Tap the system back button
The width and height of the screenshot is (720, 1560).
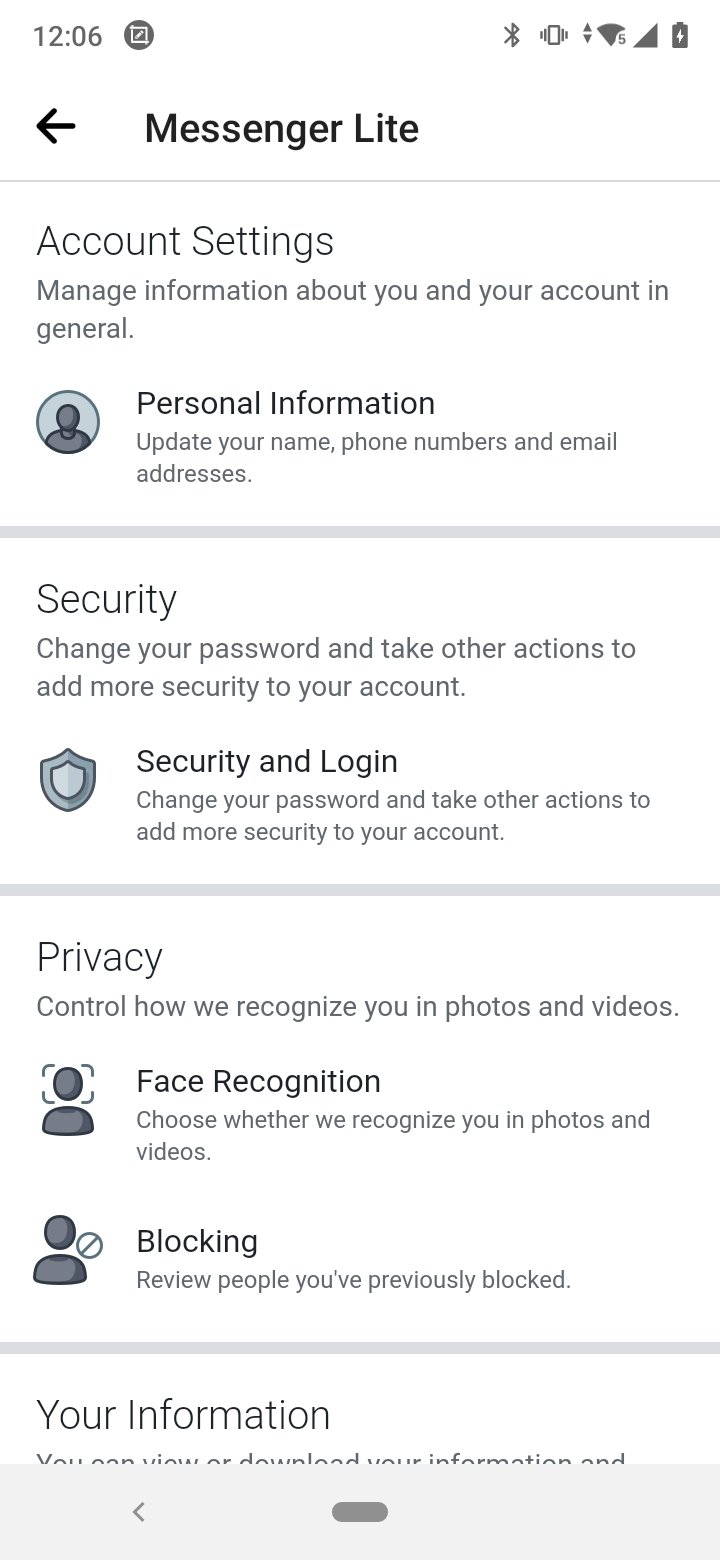click(139, 1512)
